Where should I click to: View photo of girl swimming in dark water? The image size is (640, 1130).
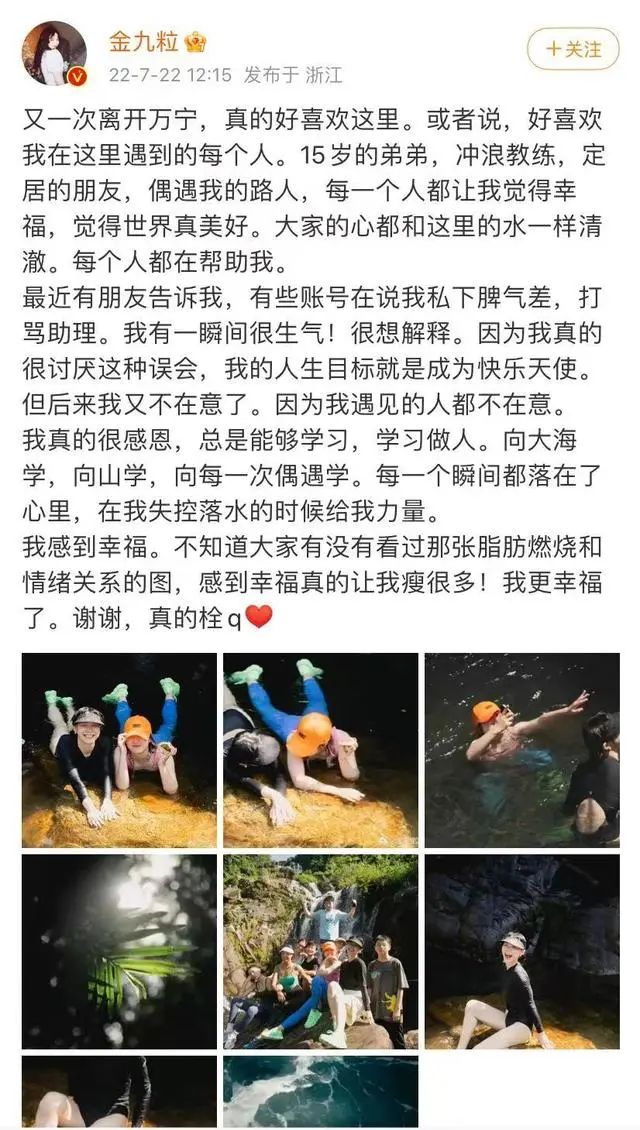(522, 750)
